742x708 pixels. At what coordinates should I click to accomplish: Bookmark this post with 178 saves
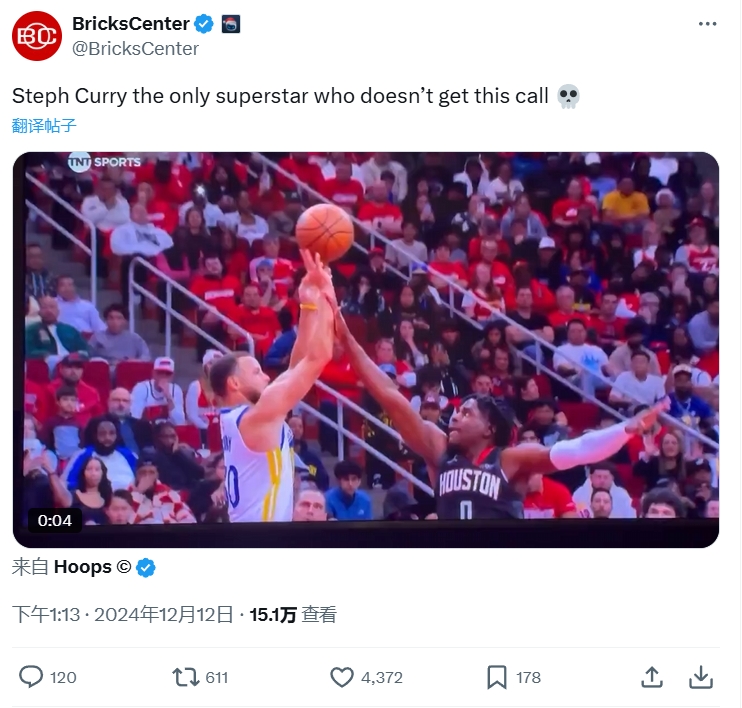[x=497, y=677]
